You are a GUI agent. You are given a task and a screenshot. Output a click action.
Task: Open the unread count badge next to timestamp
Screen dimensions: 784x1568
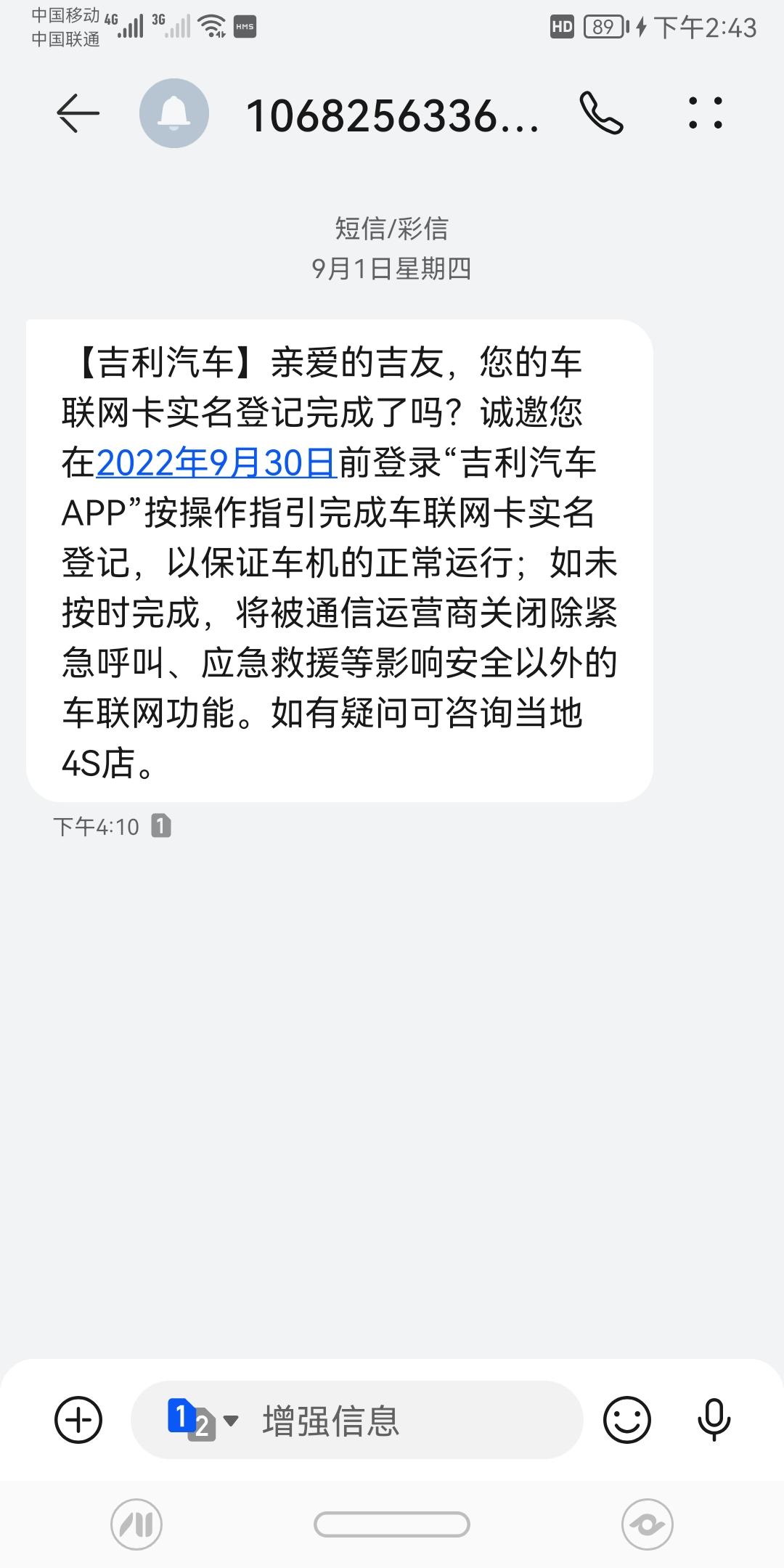160,825
